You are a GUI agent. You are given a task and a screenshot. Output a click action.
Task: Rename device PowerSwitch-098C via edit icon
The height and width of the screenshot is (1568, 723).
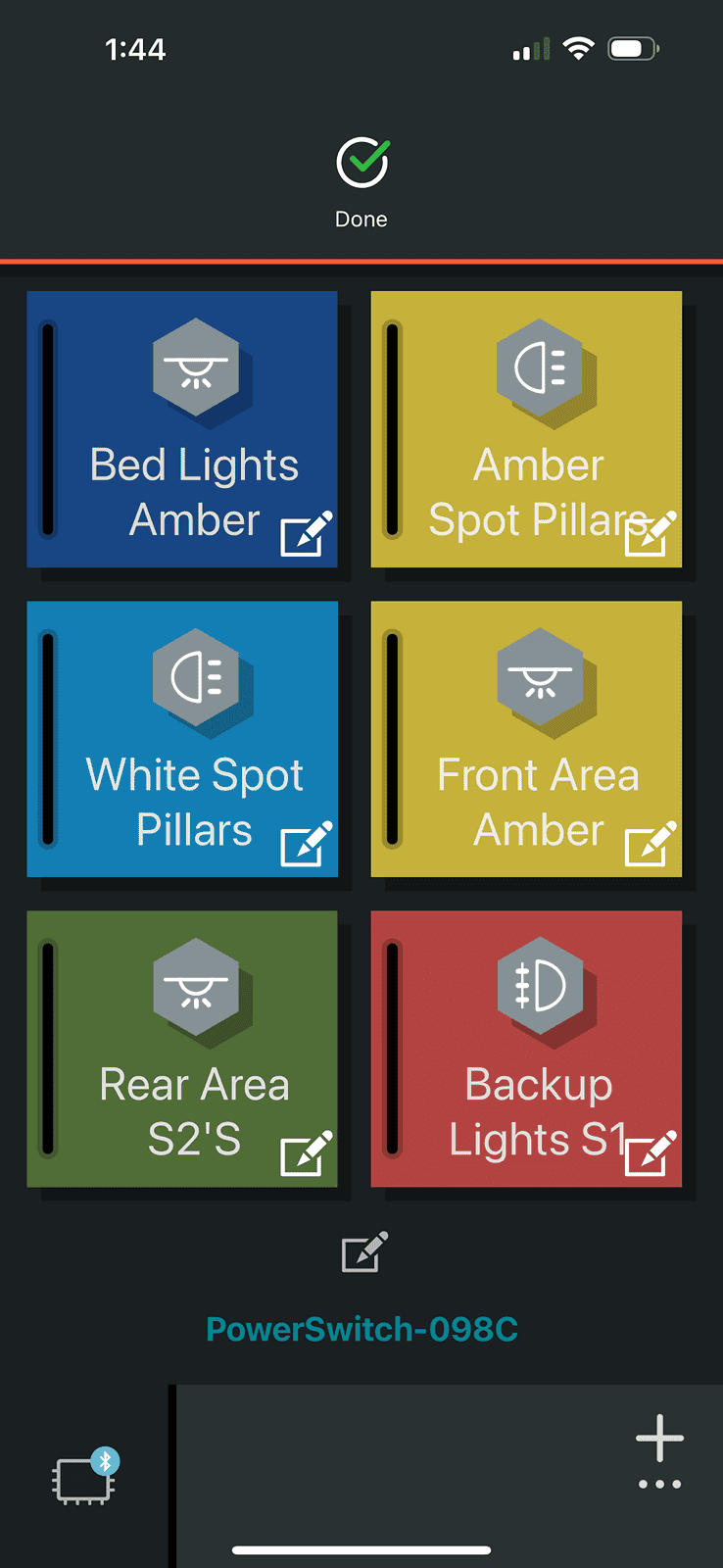click(364, 1251)
